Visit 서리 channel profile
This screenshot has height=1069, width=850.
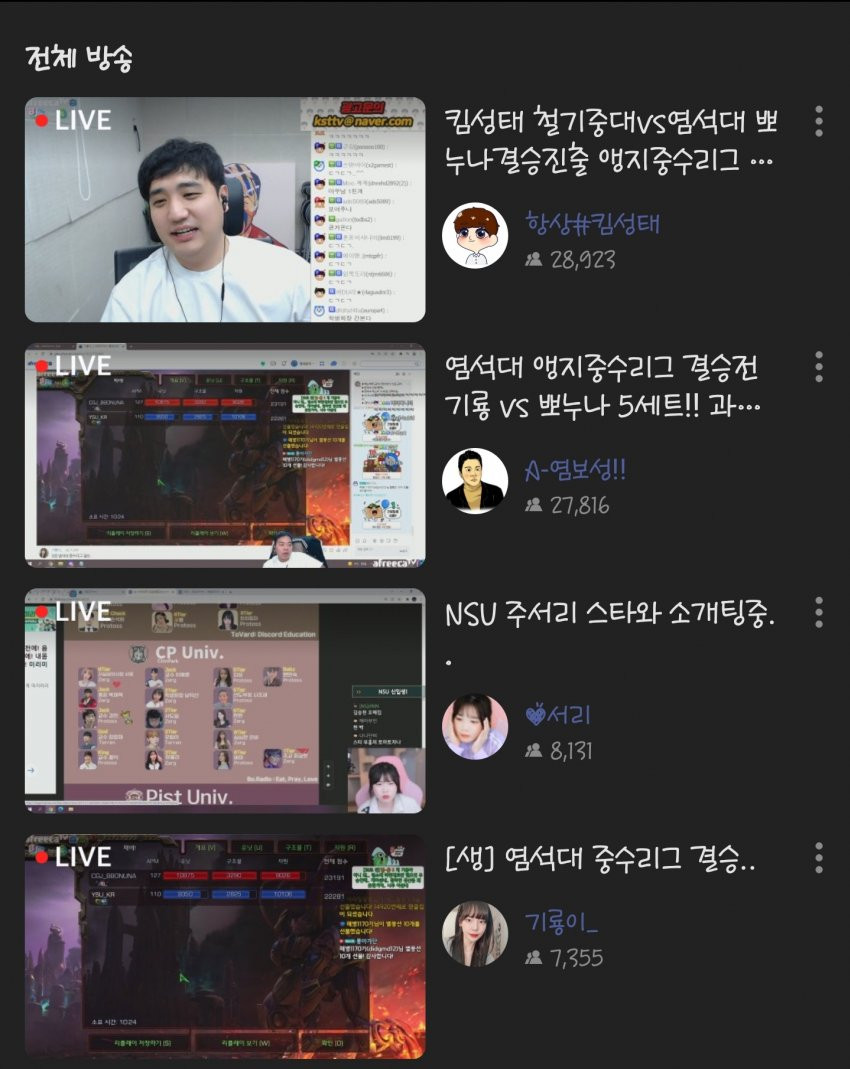click(475, 726)
